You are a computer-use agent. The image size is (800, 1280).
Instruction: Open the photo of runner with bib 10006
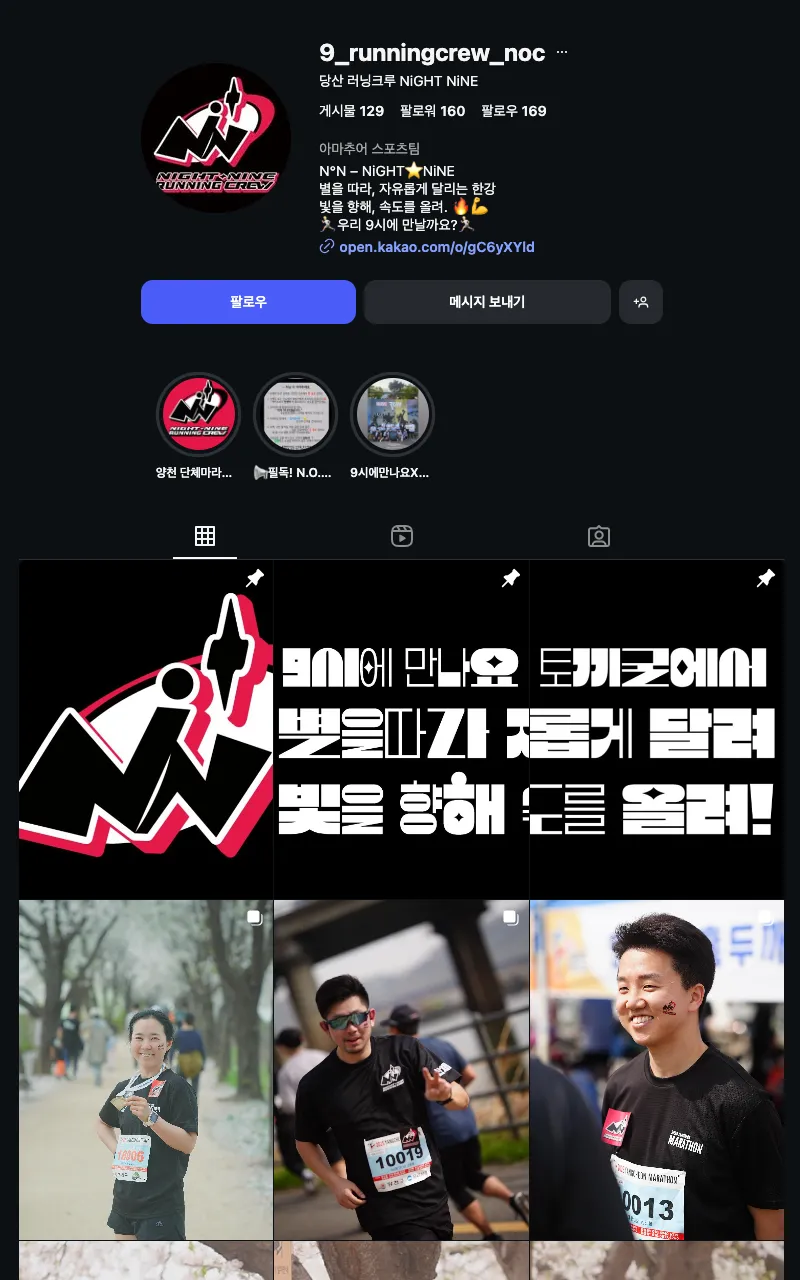coord(146,1070)
